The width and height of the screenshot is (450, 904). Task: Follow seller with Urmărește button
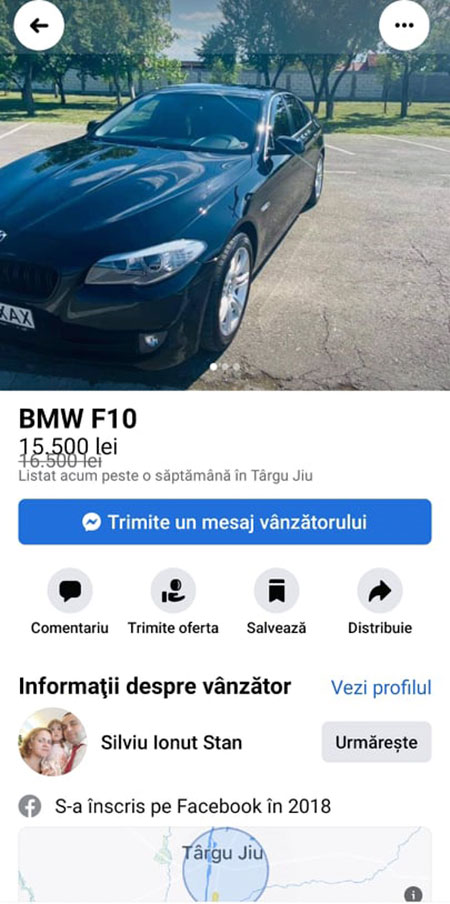376,742
